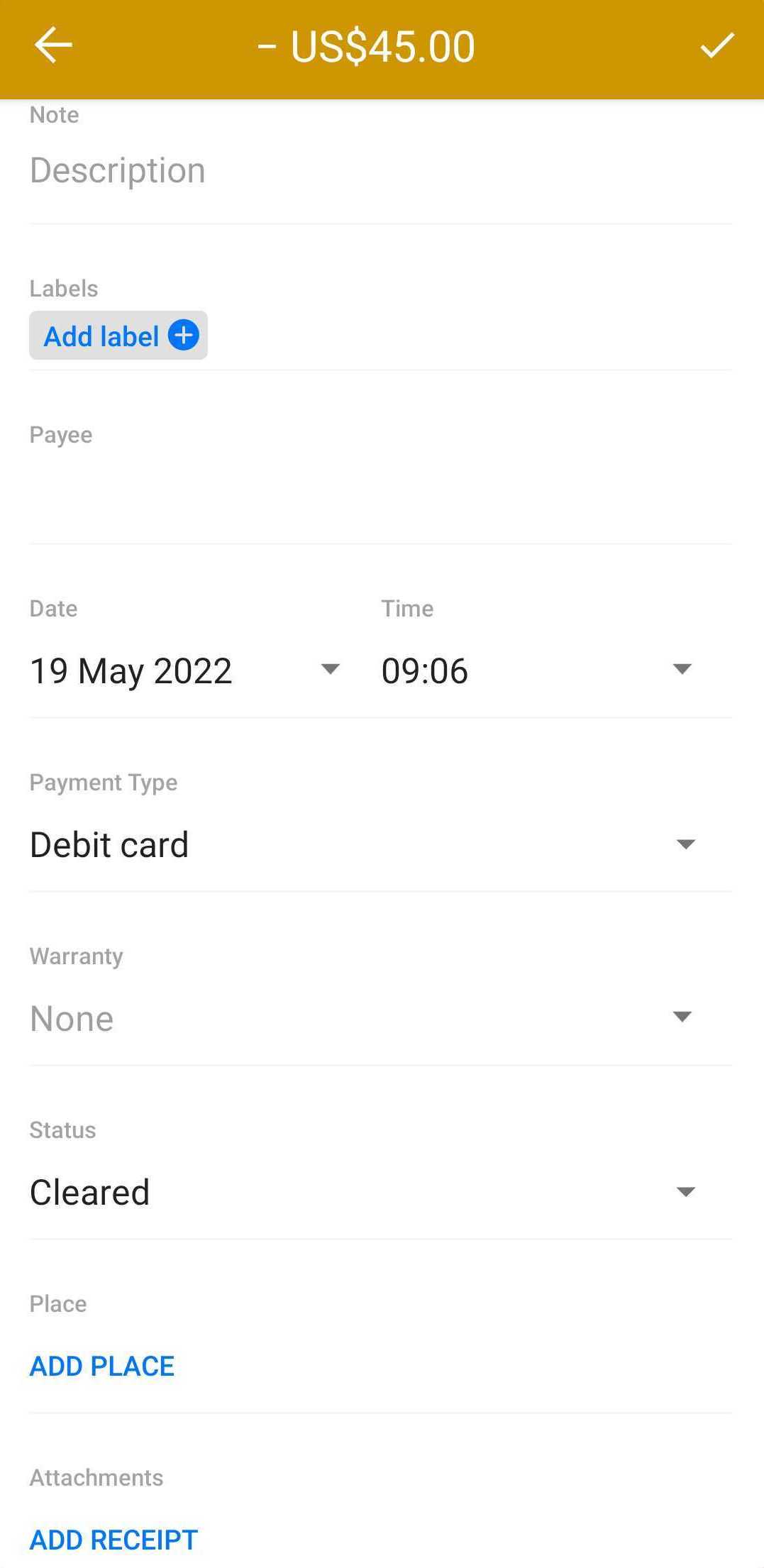The height and width of the screenshot is (1568, 764).
Task: Change the Cleared status
Action: pos(380,1192)
